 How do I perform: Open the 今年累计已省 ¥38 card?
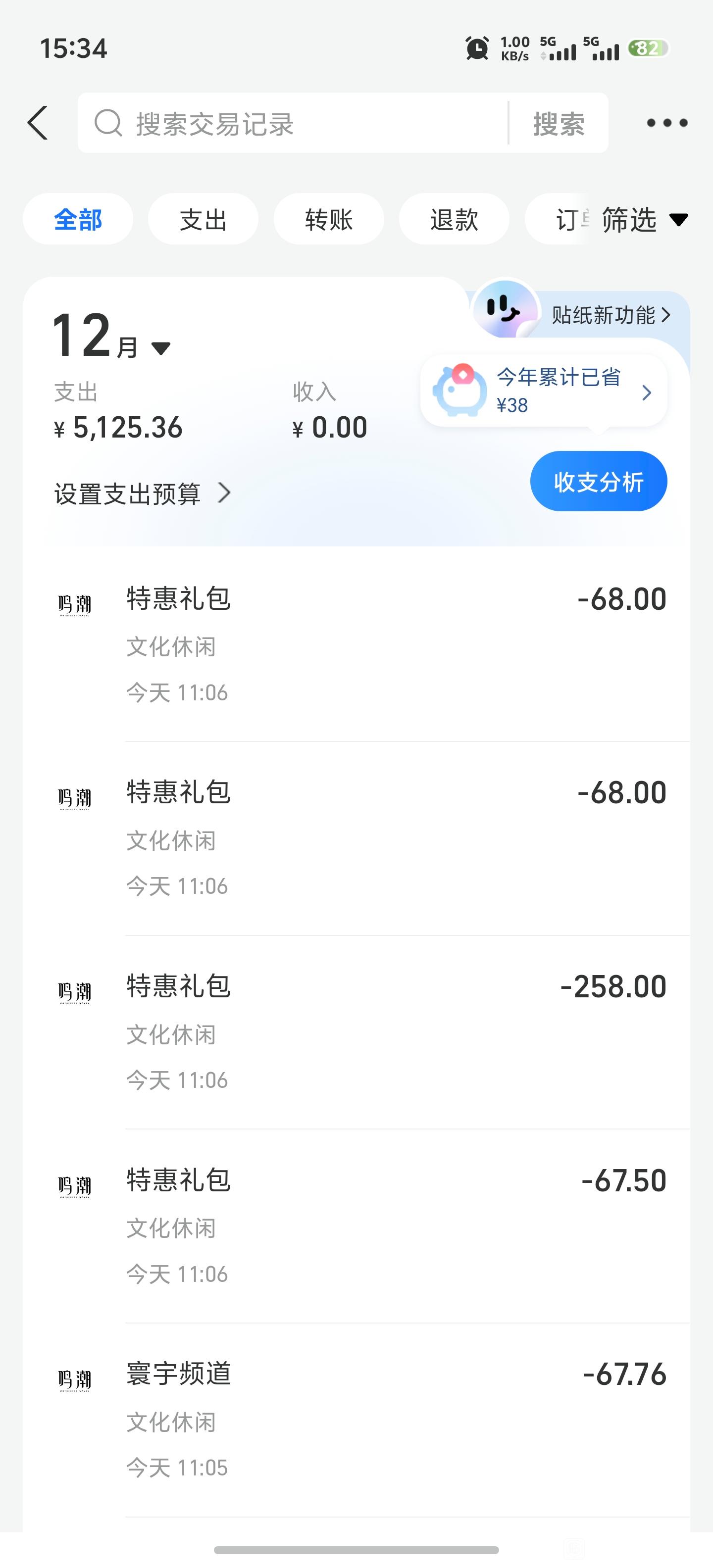point(544,391)
